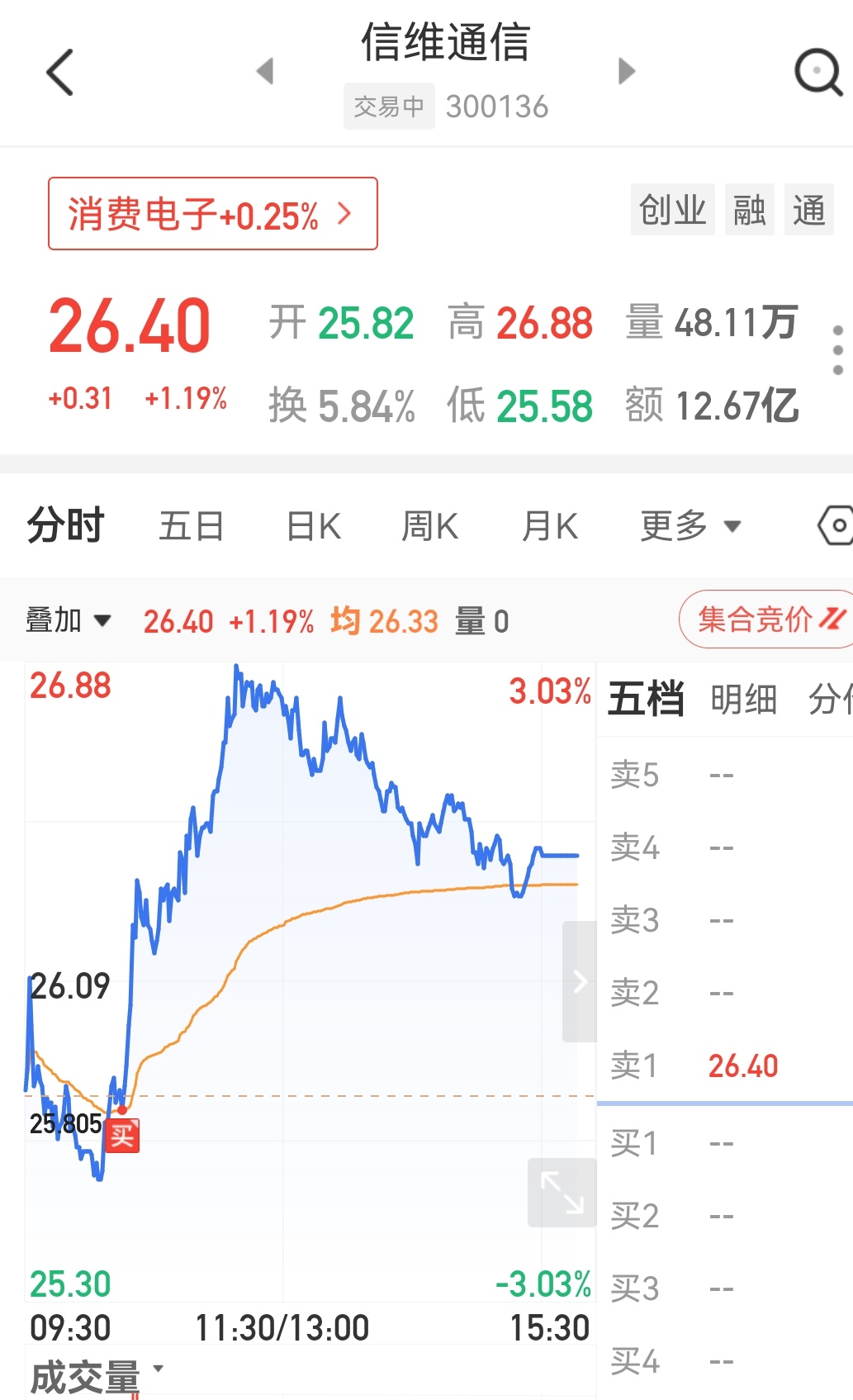Open the stock search icon
The height and width of the screenshot is (1400, 853).
point(817,73)
